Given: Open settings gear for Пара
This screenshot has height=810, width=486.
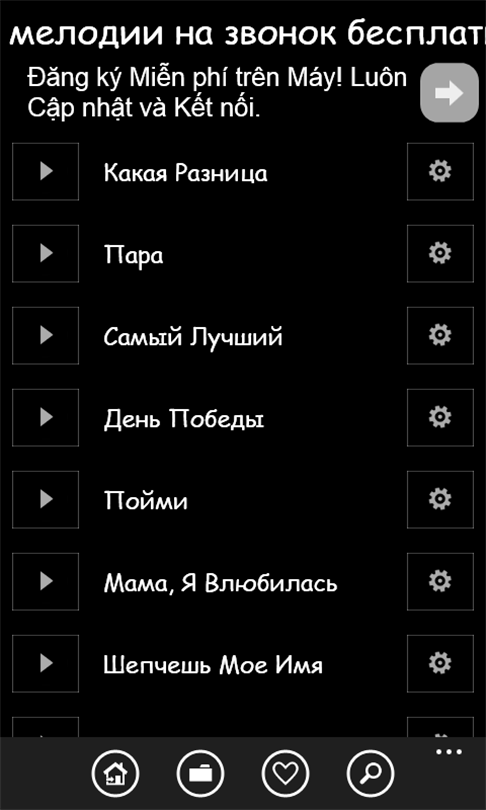Looking at the screenshot, I should coord(440,254).
